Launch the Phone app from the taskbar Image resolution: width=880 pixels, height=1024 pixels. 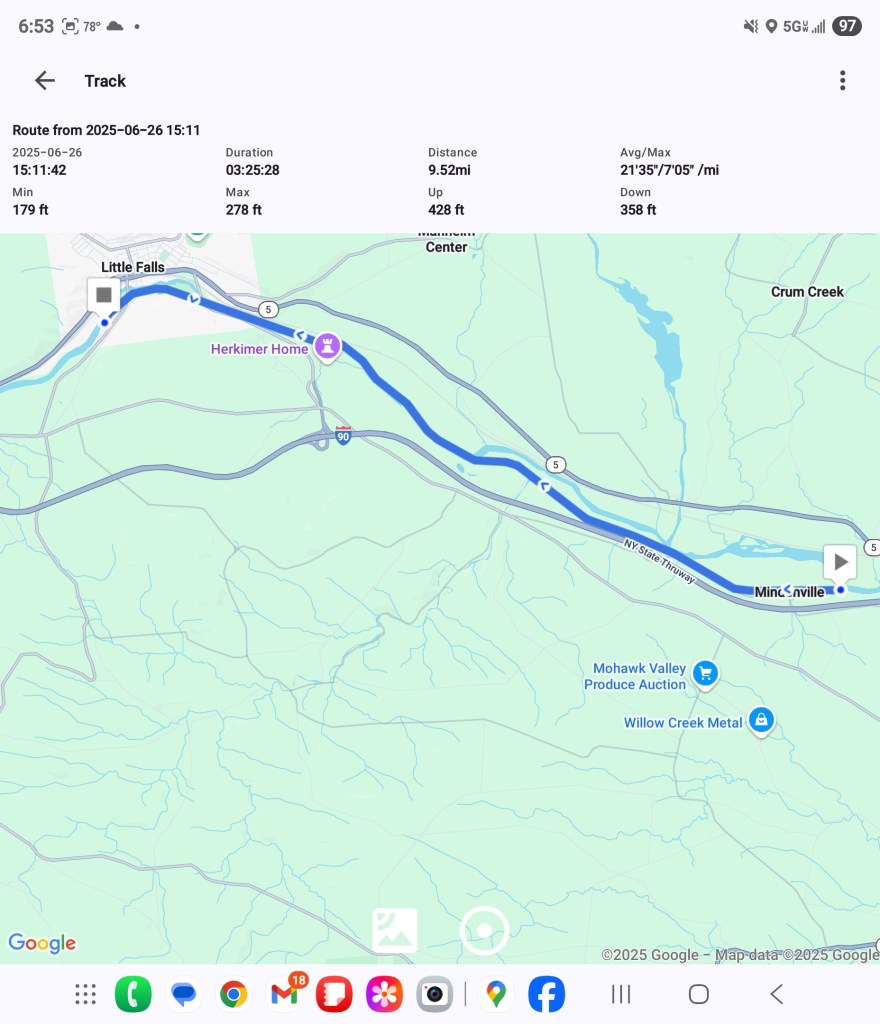133,994
